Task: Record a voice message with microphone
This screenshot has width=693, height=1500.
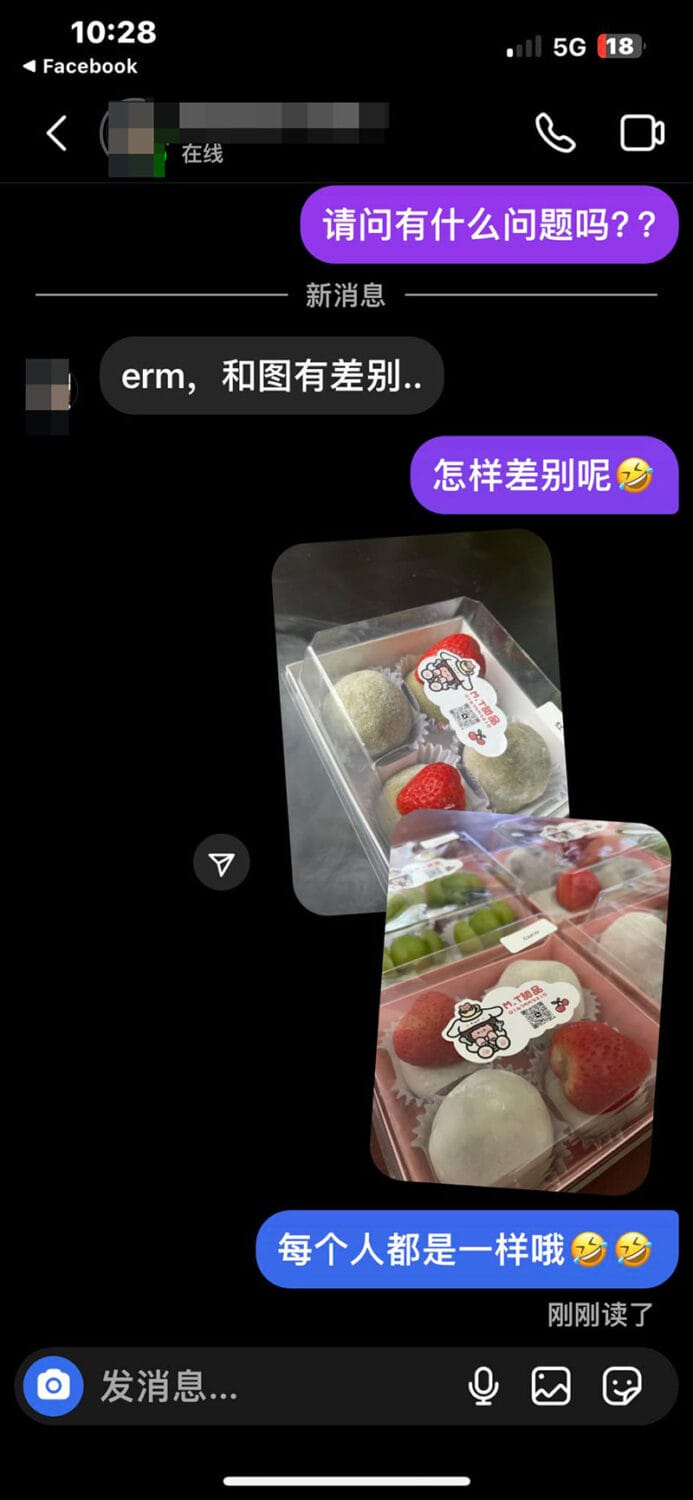Action: pyautogui.click(x=484, y=1386)
